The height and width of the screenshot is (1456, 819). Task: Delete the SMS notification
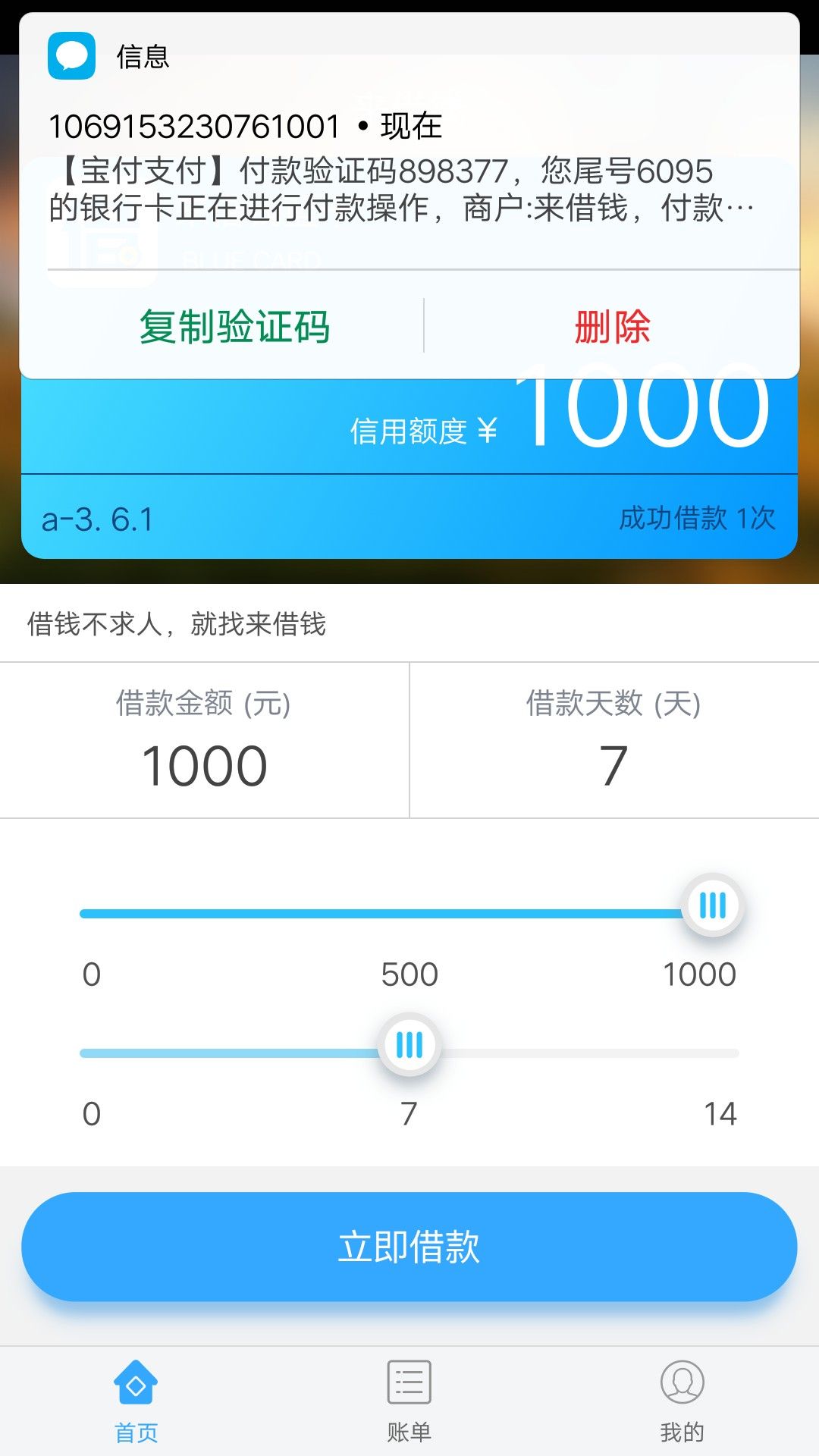tap(612, 327)
